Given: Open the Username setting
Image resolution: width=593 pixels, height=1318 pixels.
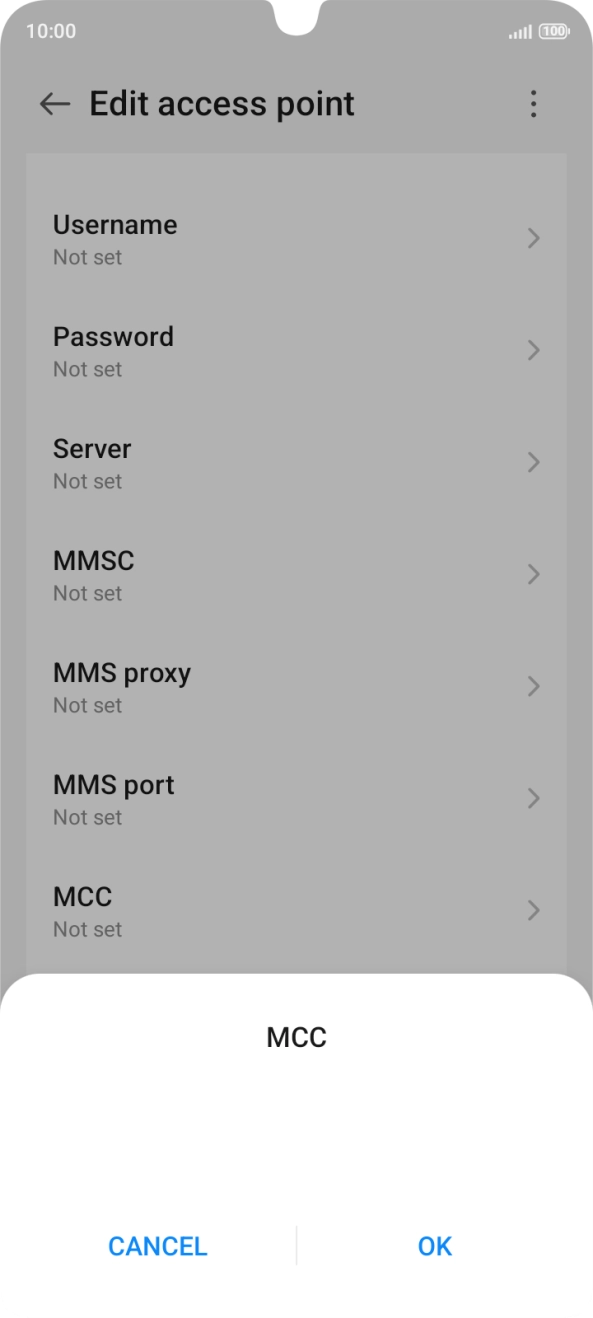Looking at the screenshot, I should 296,239.
